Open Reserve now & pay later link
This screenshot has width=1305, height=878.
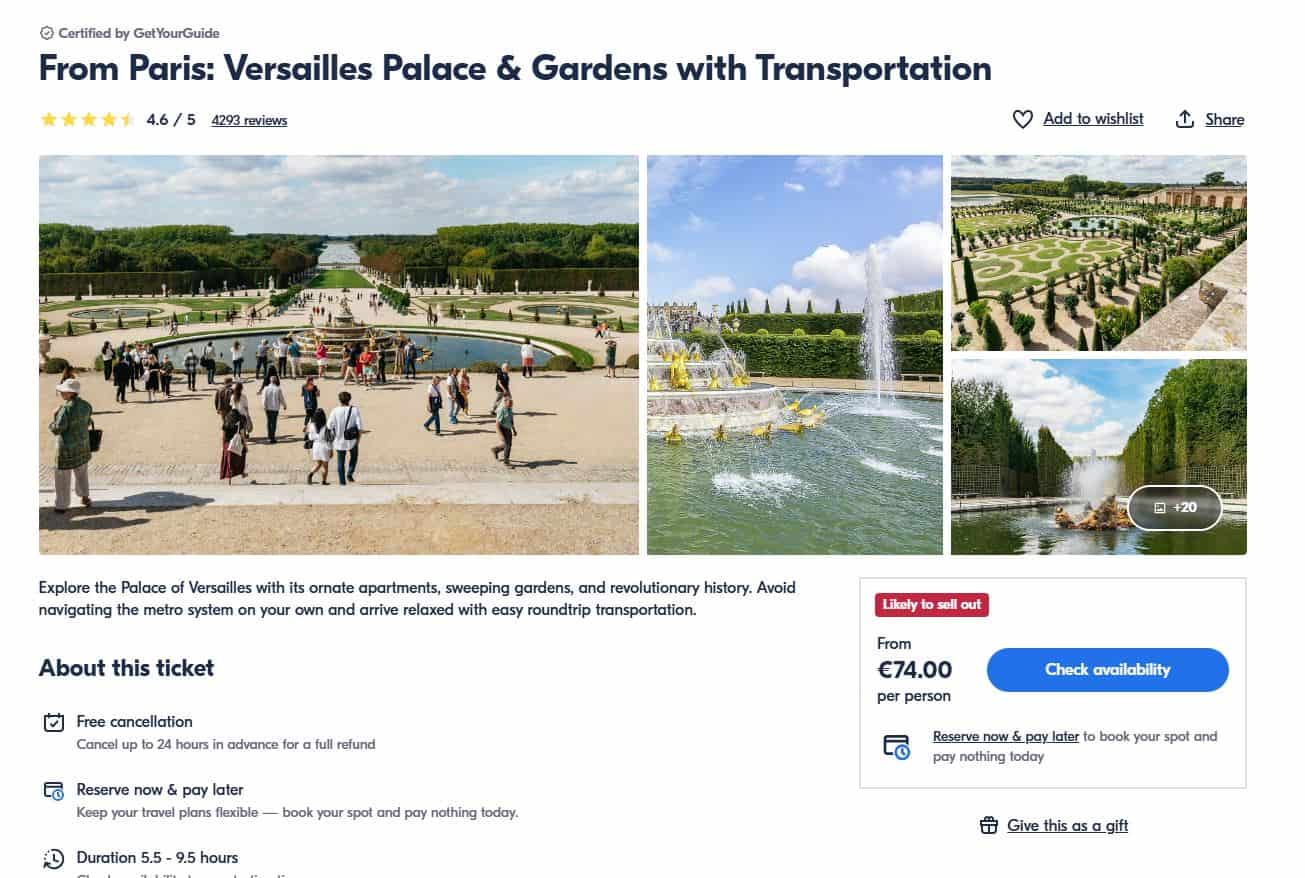coord(1005,736)
